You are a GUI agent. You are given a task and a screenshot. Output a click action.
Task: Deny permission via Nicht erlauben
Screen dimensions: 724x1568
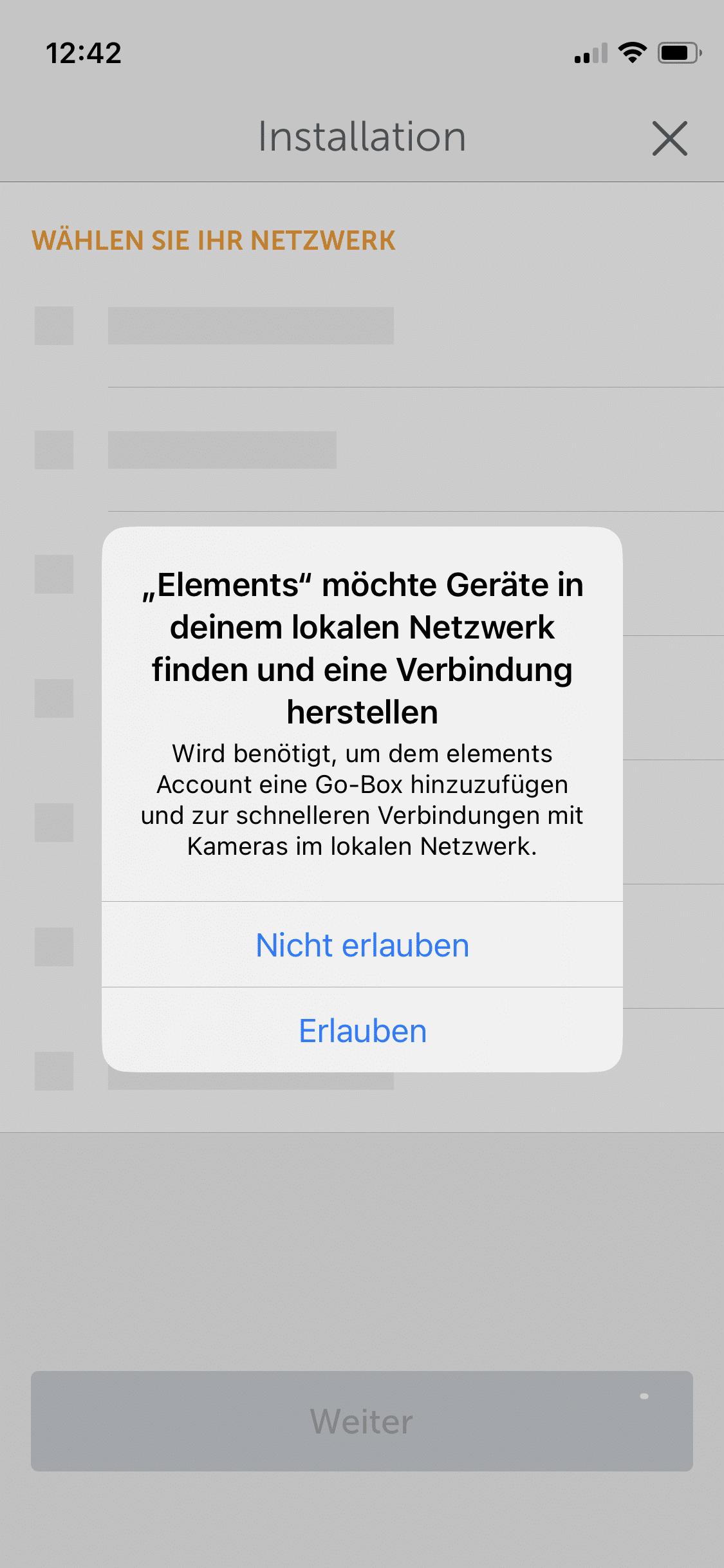click(362, 945)
